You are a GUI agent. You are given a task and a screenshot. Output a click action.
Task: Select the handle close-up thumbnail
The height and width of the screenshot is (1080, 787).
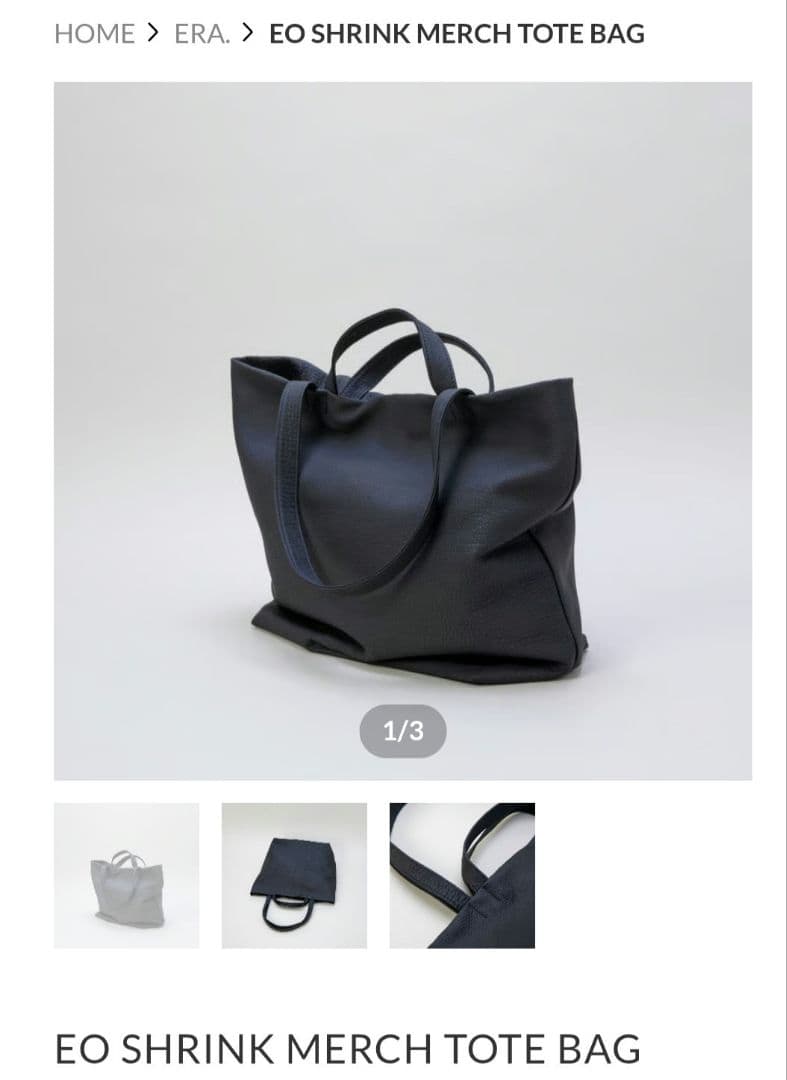[x=462, y=875]
